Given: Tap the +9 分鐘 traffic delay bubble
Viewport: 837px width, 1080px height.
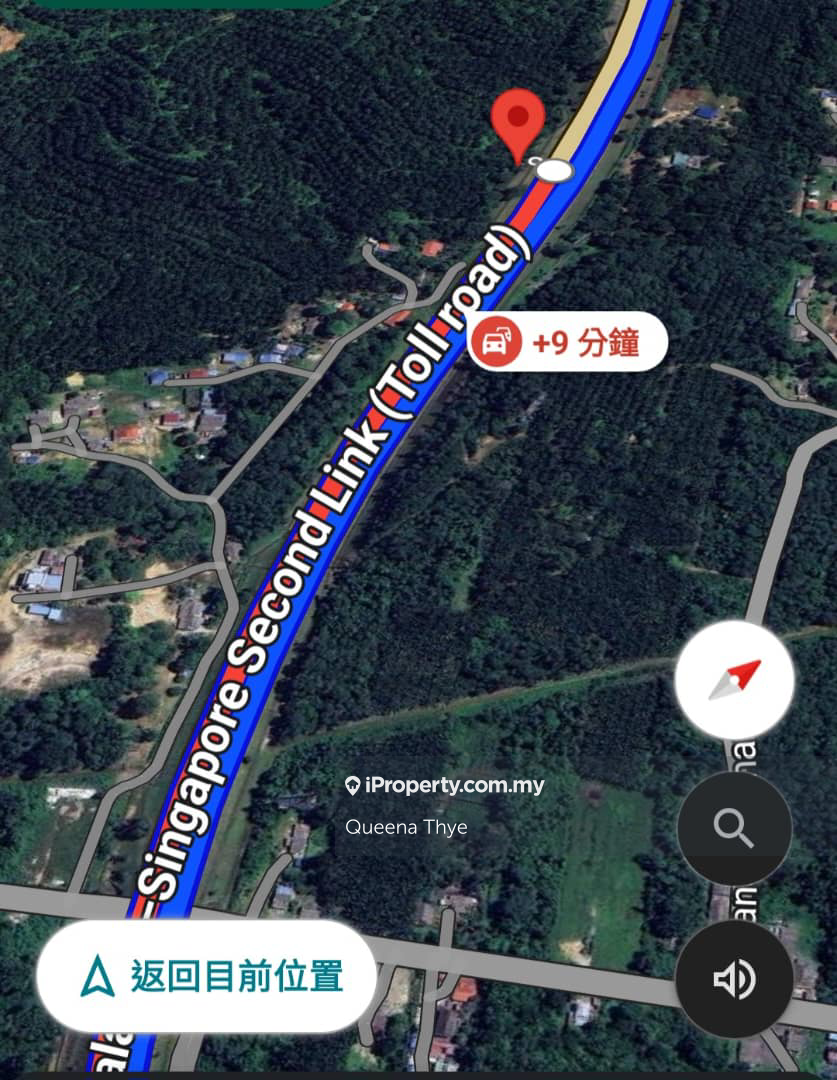Looking at the screenshot, I should (567, 343).
